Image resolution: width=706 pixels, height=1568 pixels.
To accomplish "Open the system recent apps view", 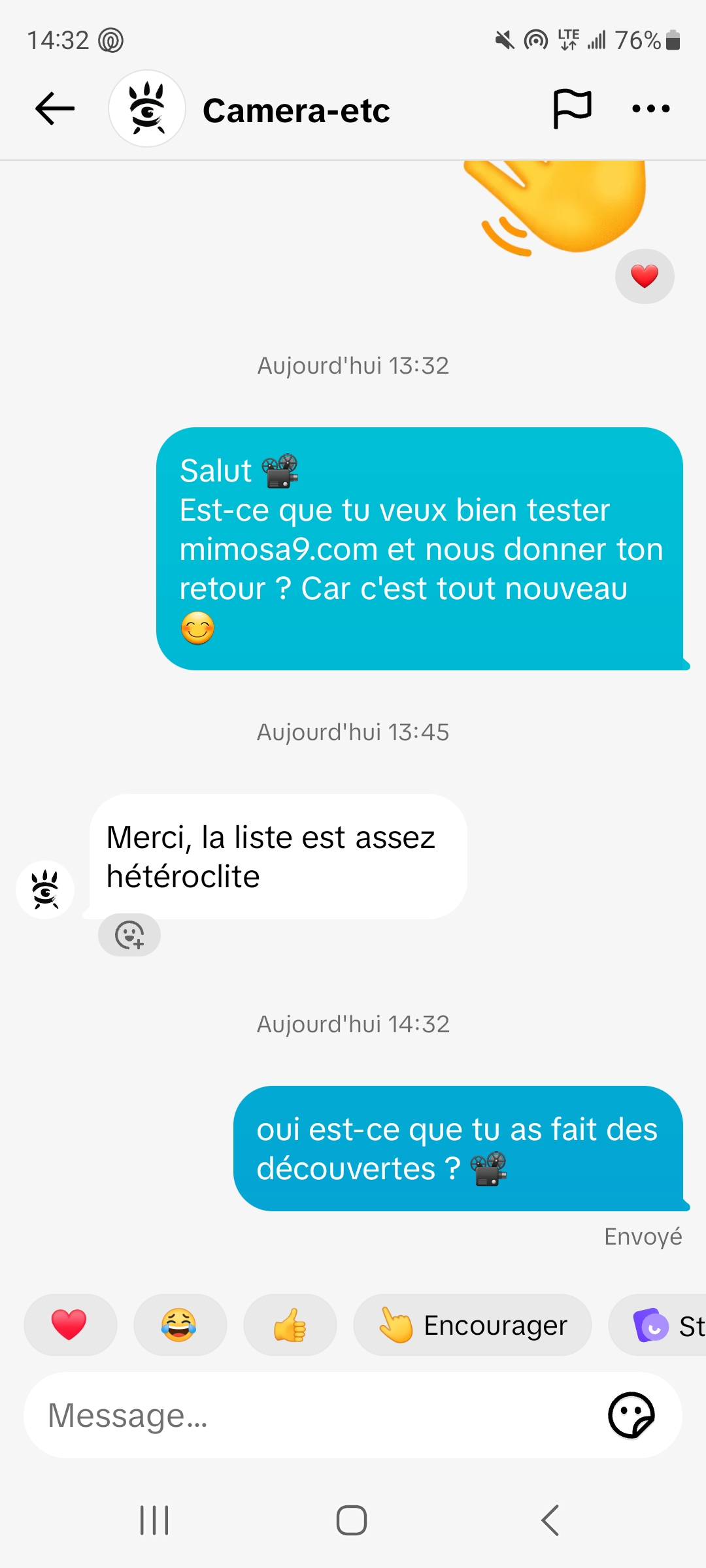I will point(154,1520).
